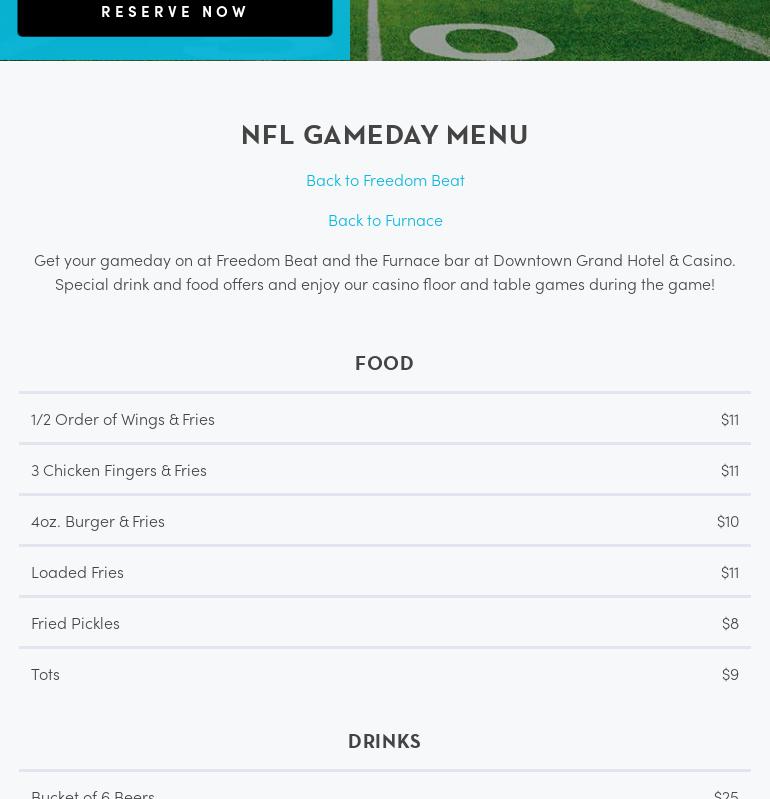
Task: Click the NFL GAMEDAY MENU title
Action: click(x=385, y=136)
